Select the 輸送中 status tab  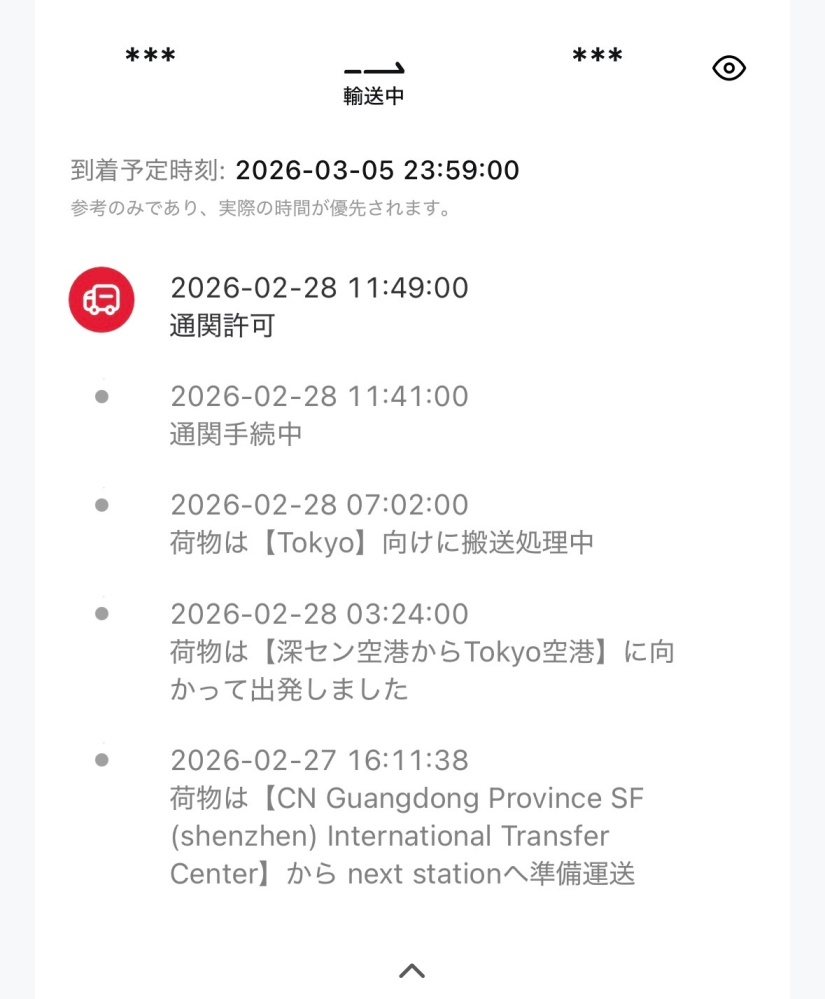click(373, 97)
